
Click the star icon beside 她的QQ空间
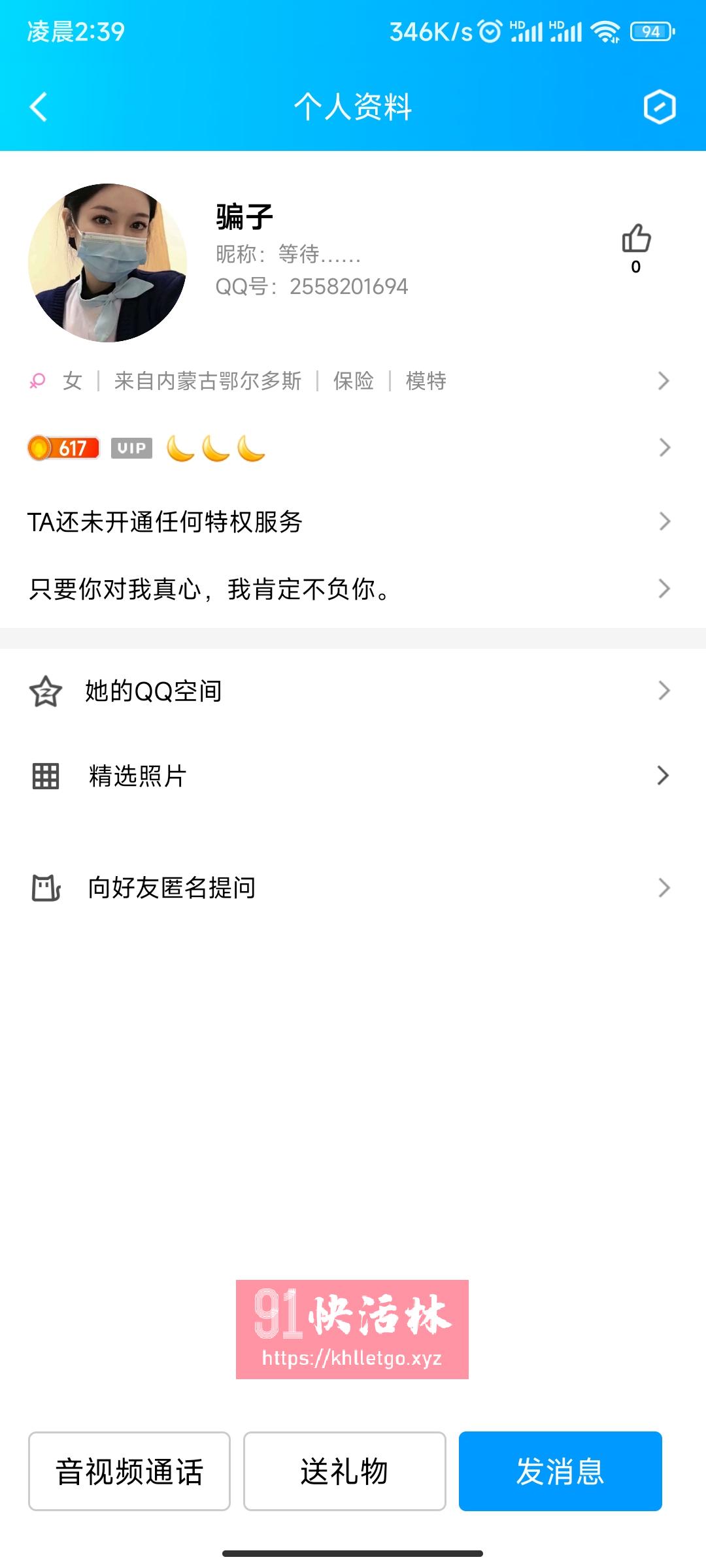(46, 692)
